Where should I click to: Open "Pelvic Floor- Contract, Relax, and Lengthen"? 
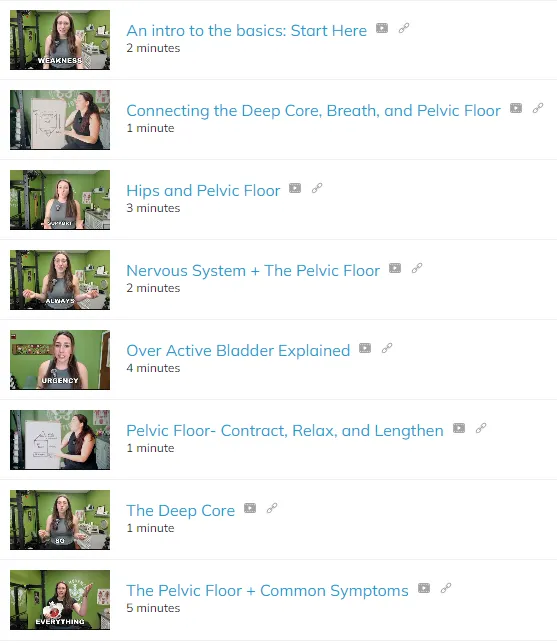click(x=285, y=431)
